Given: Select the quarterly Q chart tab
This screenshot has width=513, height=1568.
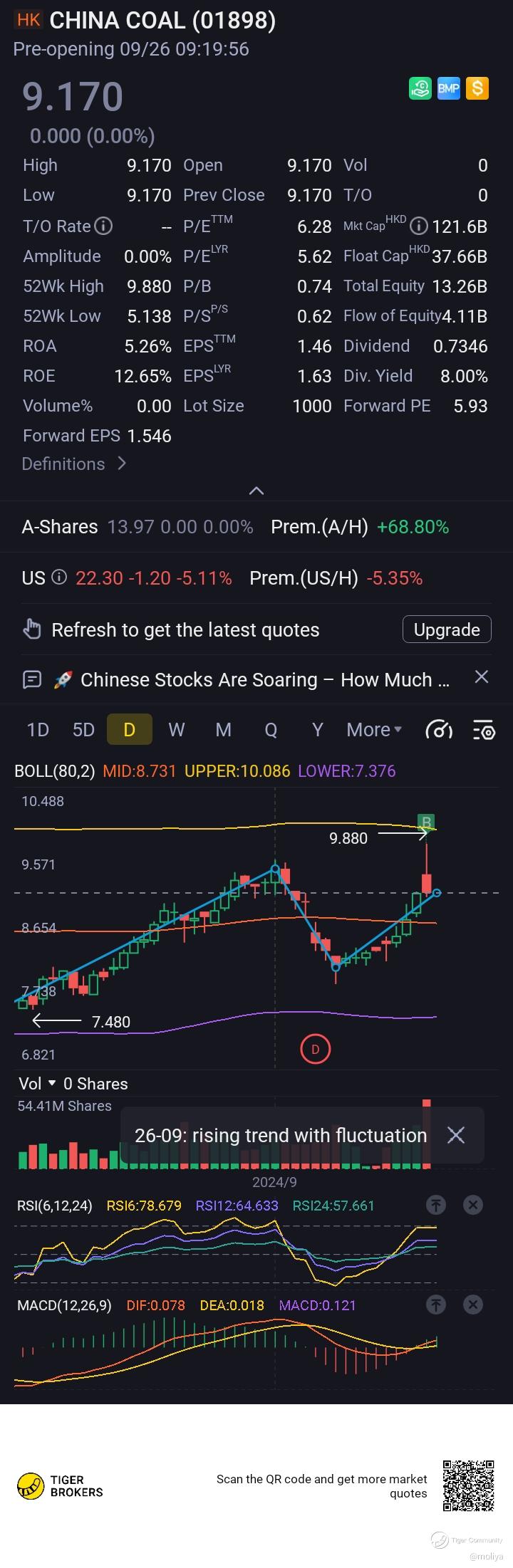Looking at the screenshot, I should [x=271, y=730].
